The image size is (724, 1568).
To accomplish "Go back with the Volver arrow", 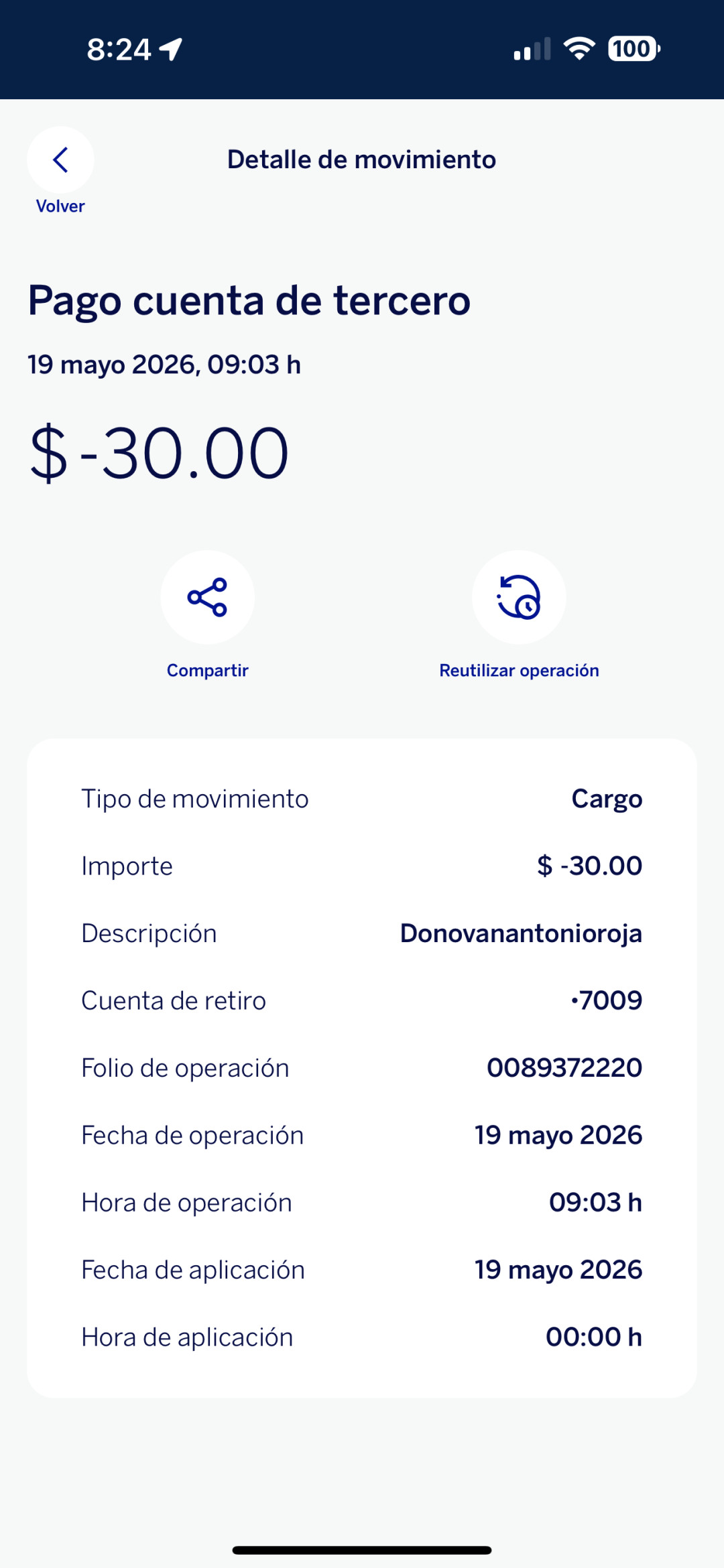I will coord(60,160).
